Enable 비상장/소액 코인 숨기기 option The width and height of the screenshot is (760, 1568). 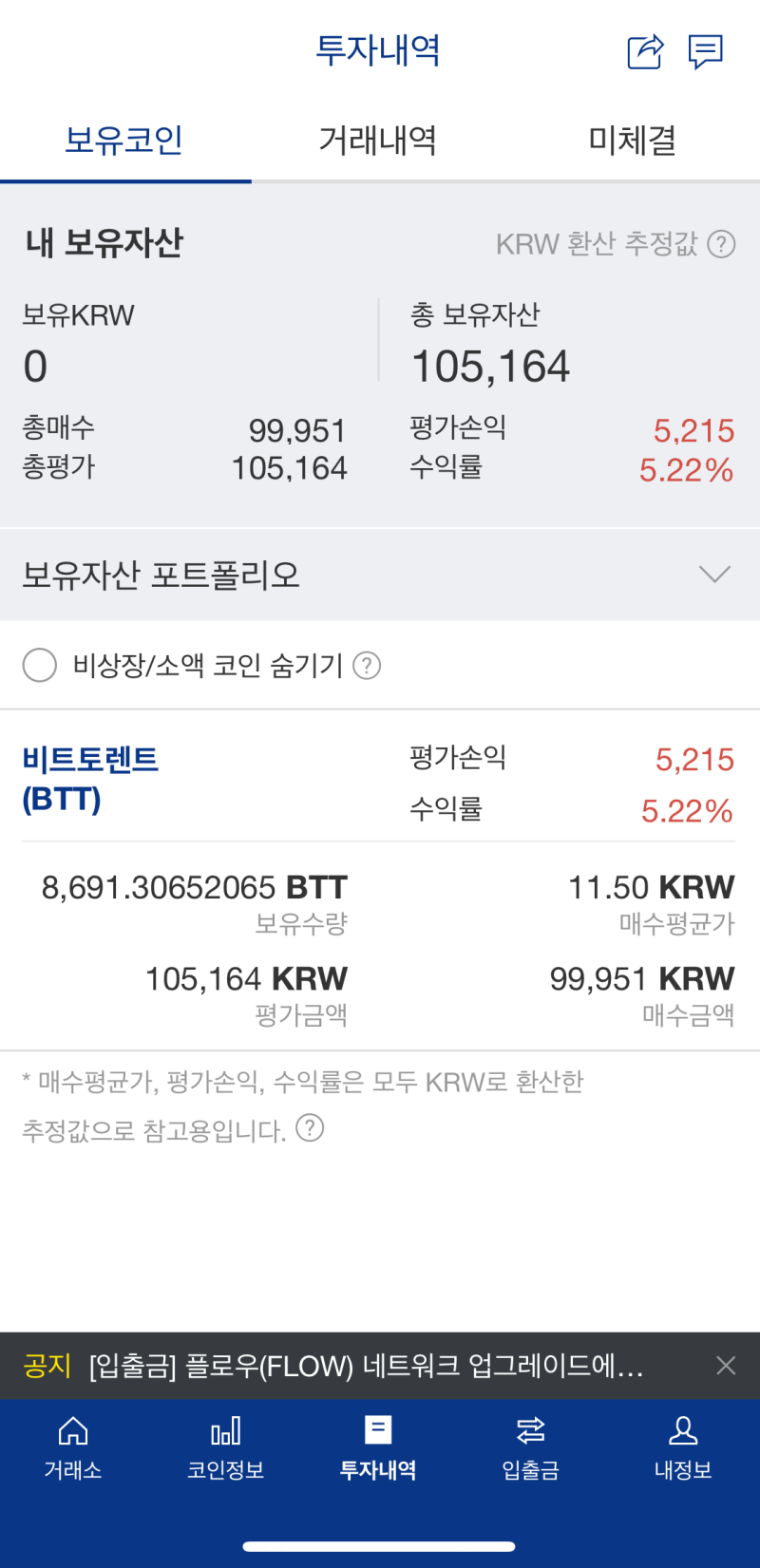coord(40,666)
